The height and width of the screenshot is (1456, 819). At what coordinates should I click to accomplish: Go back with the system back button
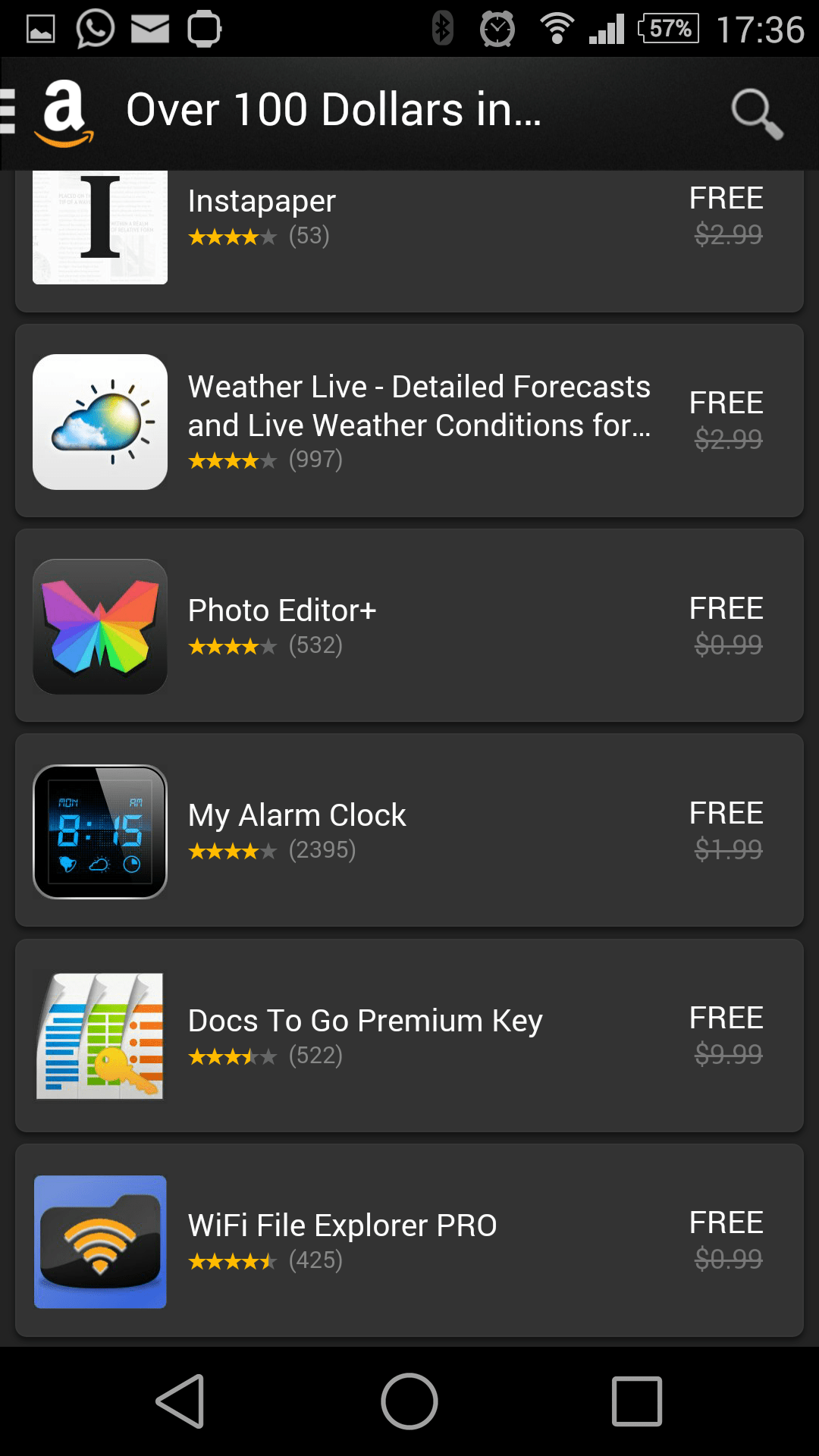click(181, 1401)
